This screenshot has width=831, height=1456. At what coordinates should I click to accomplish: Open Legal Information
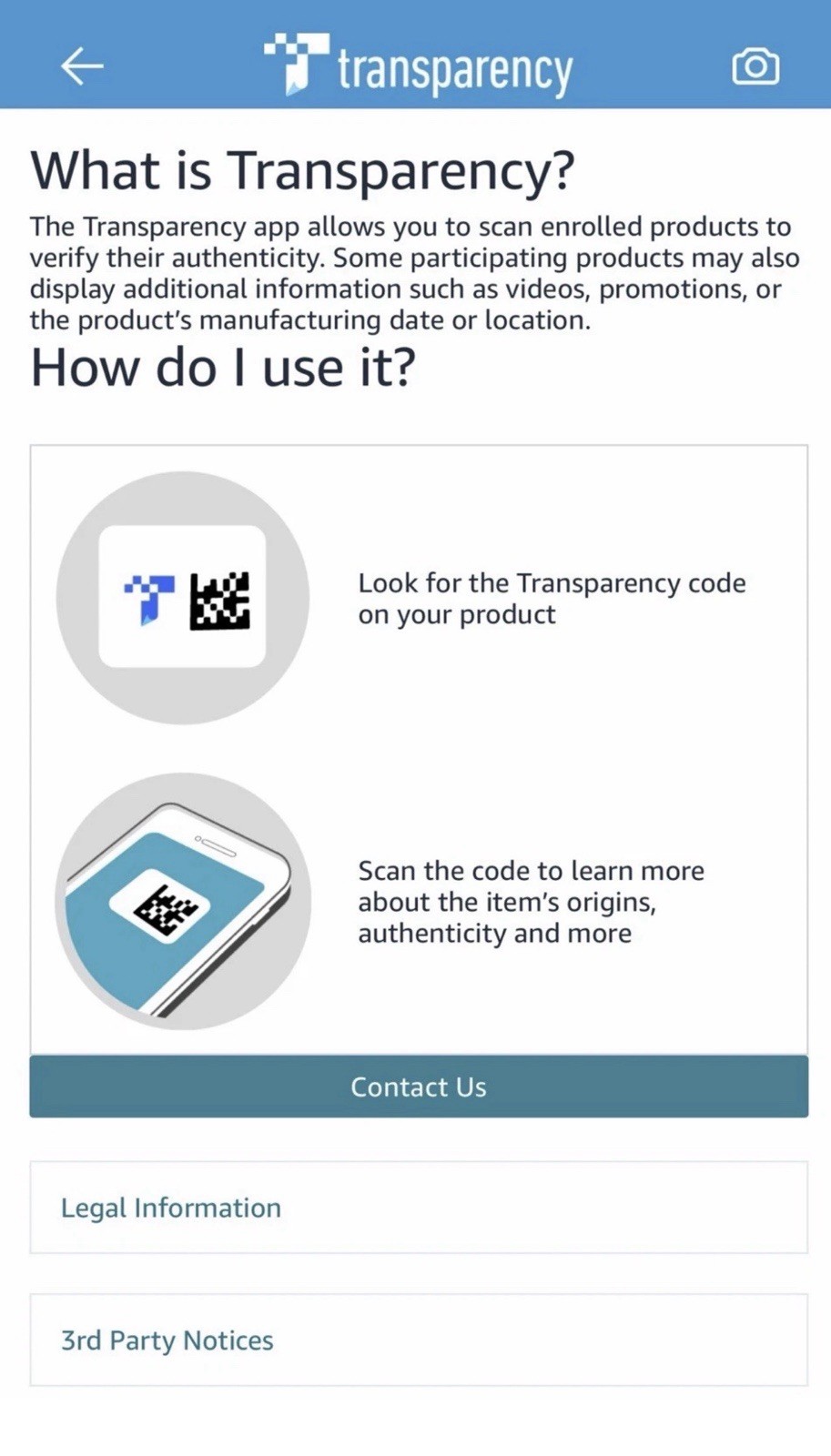(x=419, y=1208)
